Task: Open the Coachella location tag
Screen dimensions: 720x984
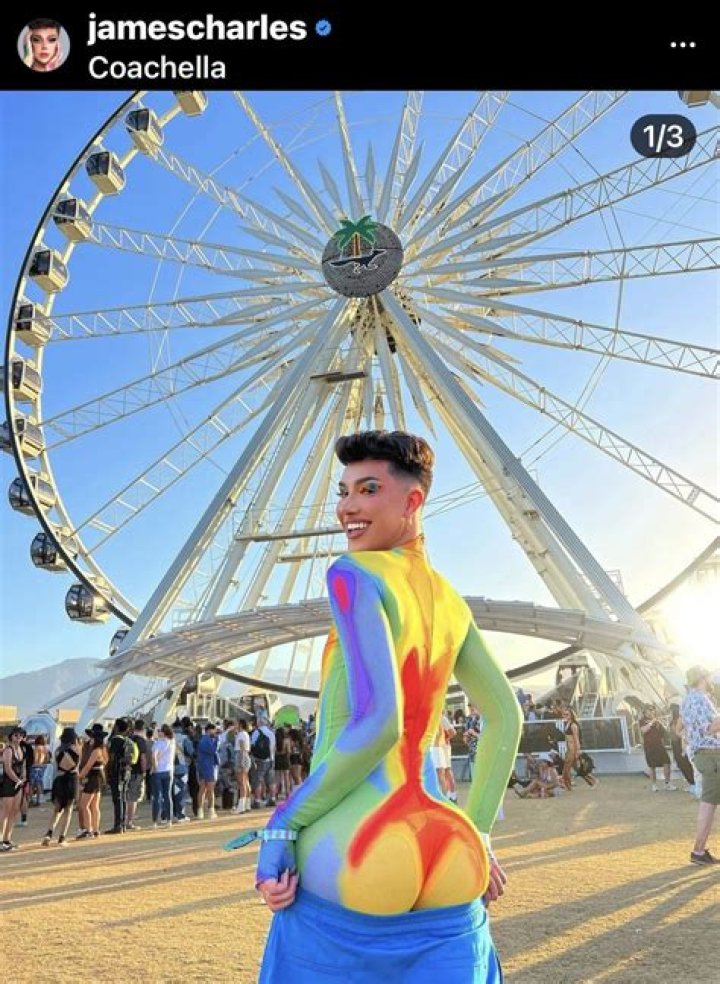Action: 156,68
